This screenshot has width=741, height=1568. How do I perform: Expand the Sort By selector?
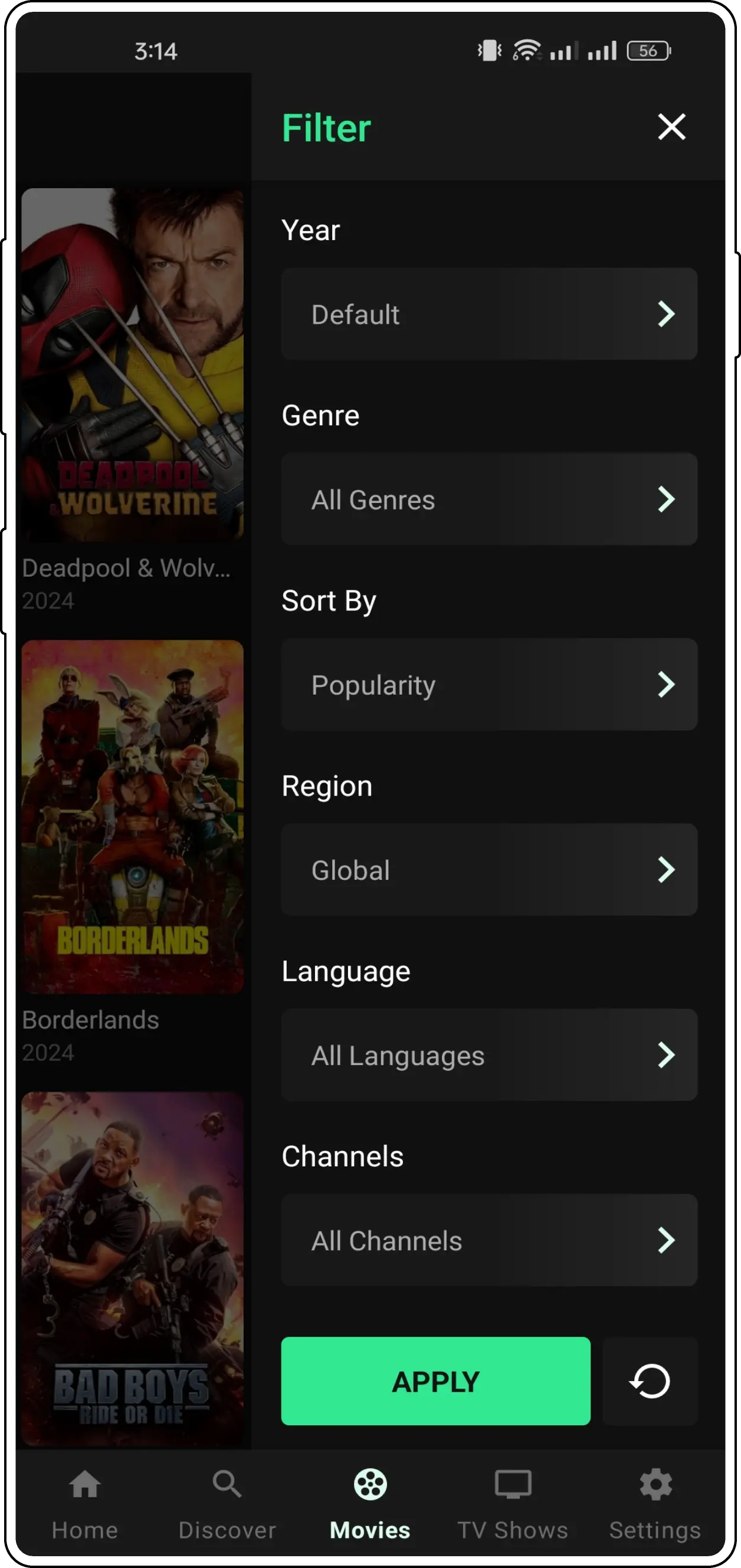[x=488, y=684]
